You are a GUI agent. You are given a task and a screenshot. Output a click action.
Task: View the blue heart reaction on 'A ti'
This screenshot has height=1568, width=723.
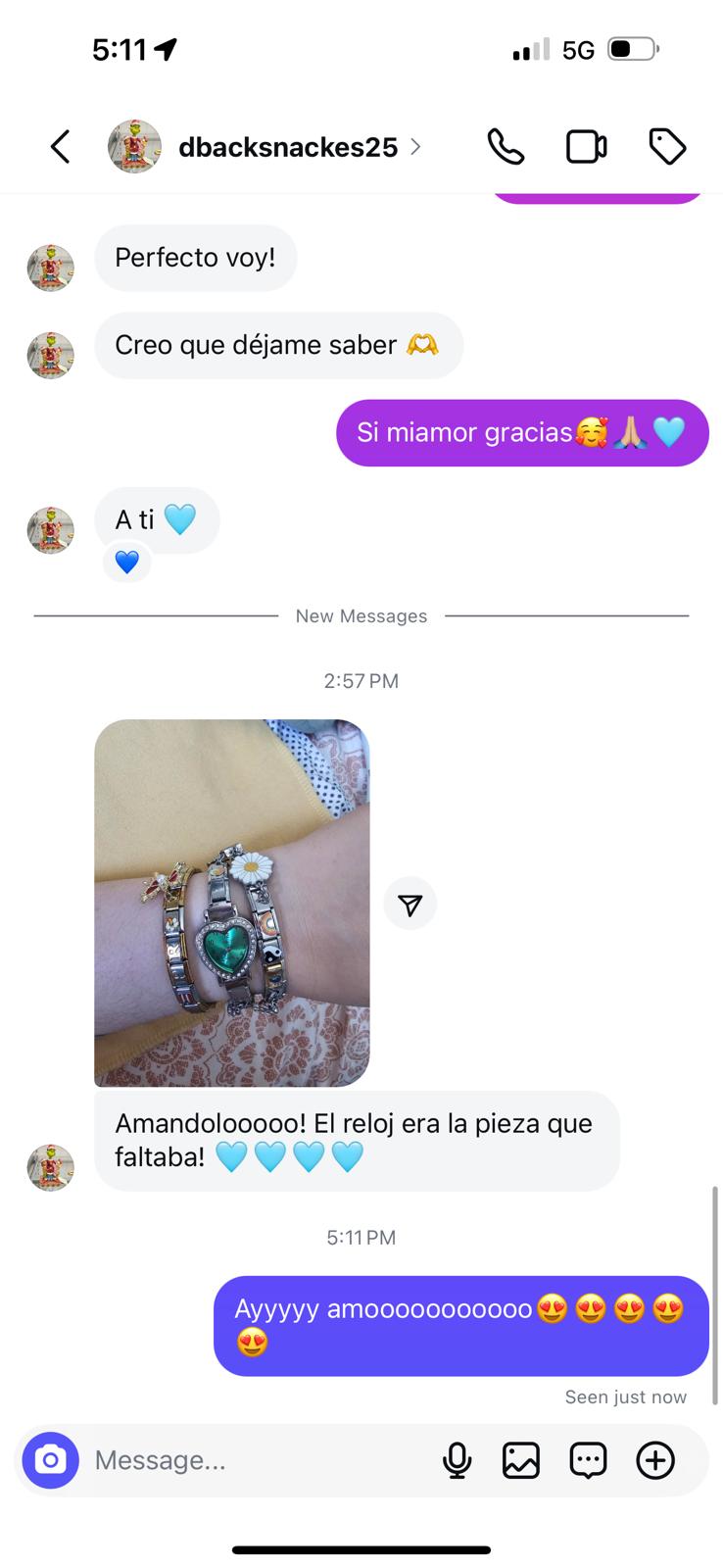tap(127, 563)
